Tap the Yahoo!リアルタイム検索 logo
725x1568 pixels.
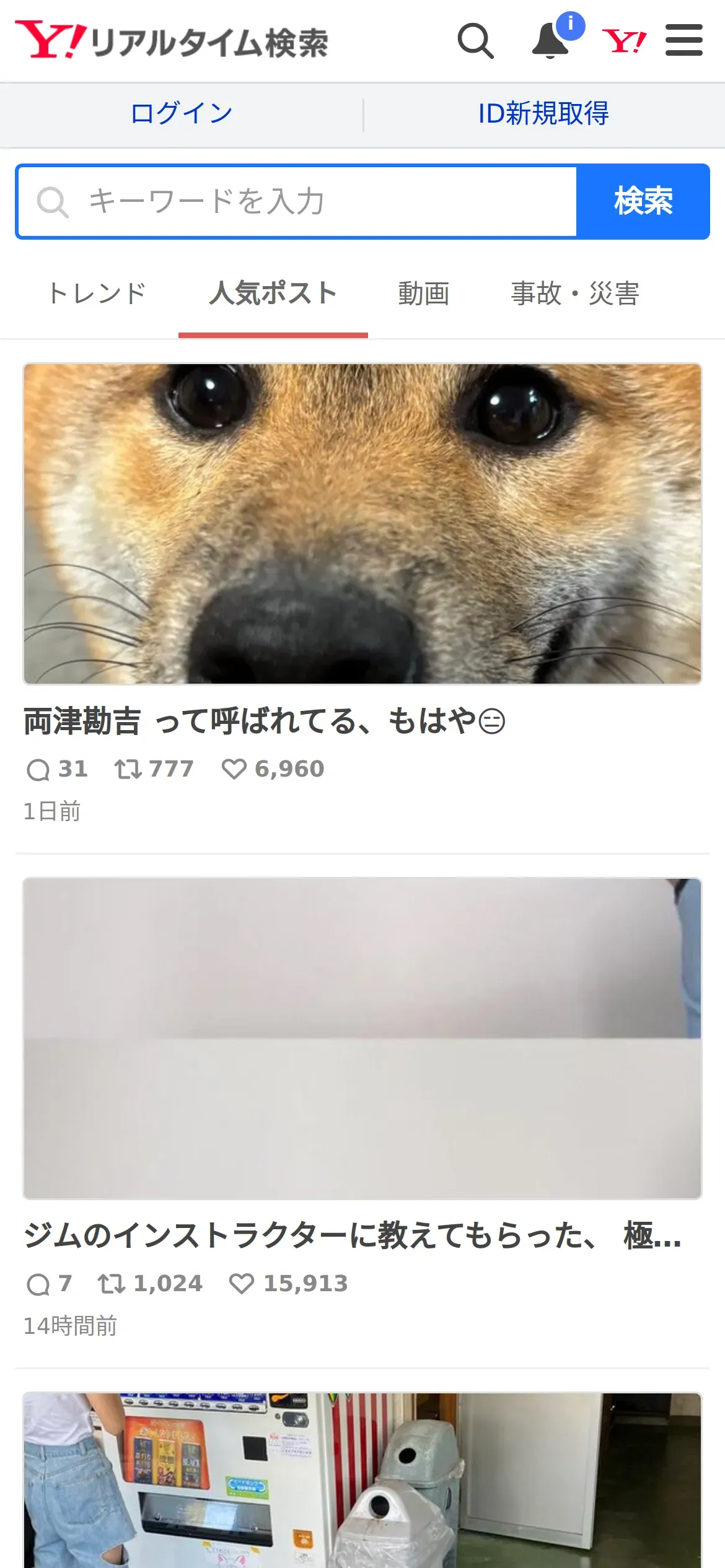[x=172, y=41]
